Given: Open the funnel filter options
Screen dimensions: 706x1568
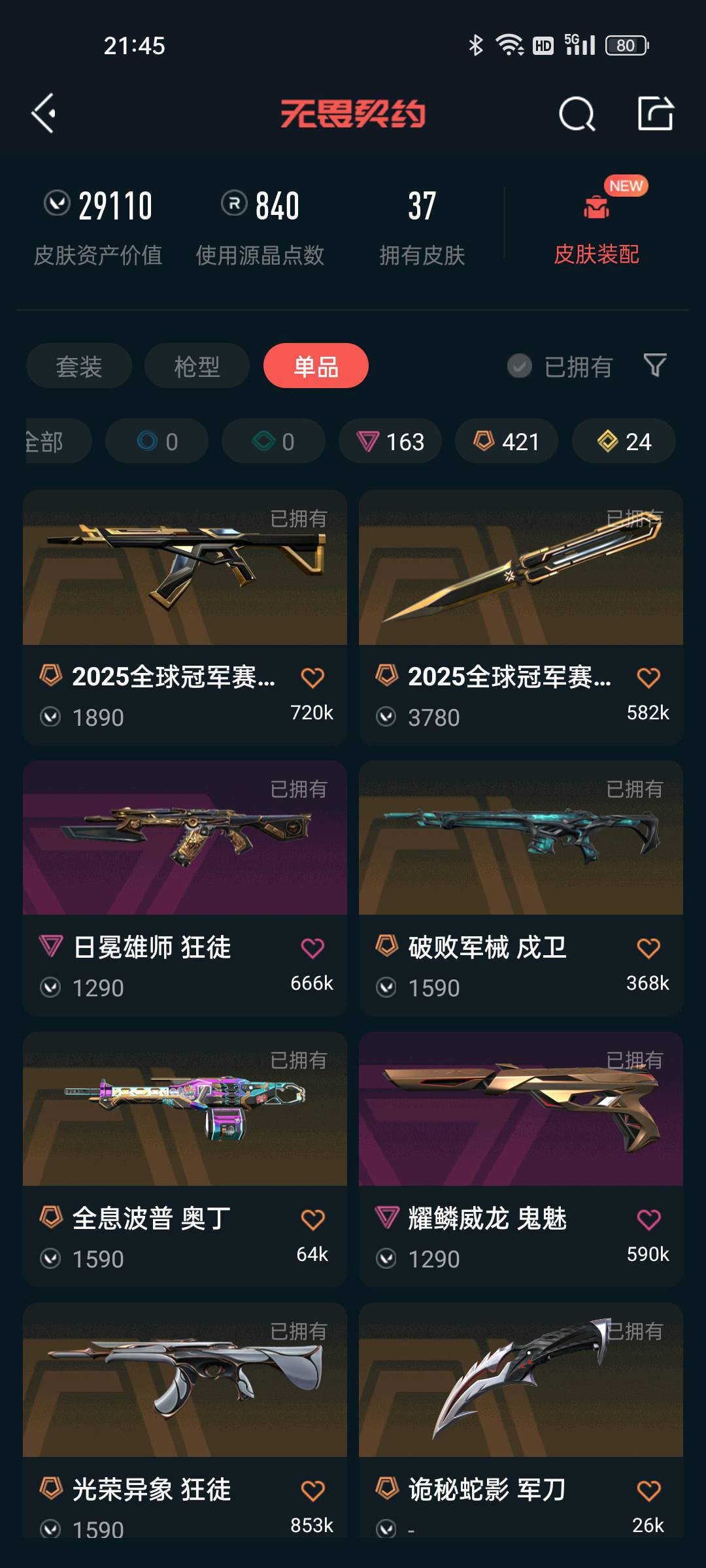Looking at the screenshot, I should click(x=654, y=365).
